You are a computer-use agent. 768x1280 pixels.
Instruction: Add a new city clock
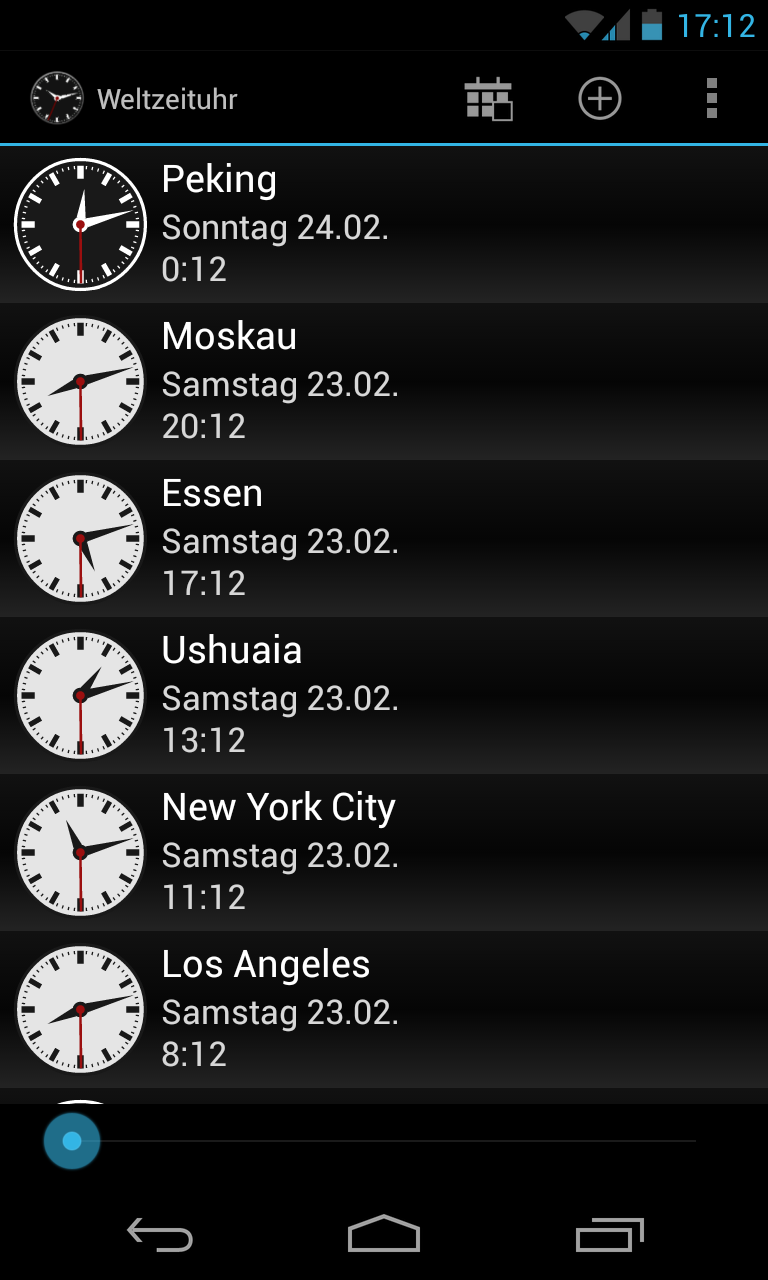(600, 99)
